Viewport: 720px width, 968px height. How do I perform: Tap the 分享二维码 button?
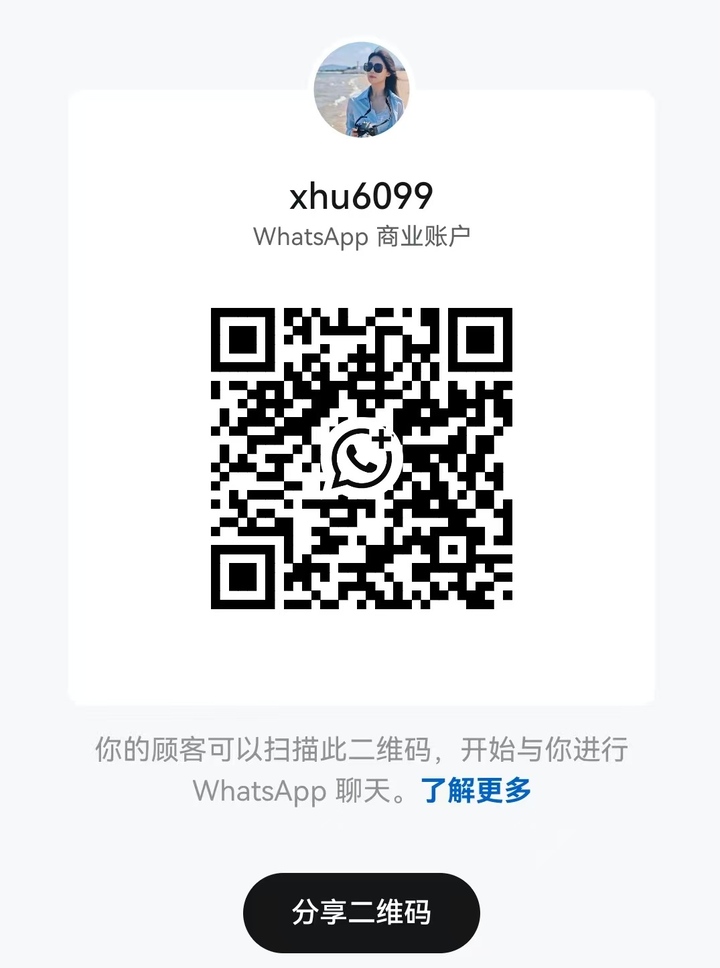point(361,912)
